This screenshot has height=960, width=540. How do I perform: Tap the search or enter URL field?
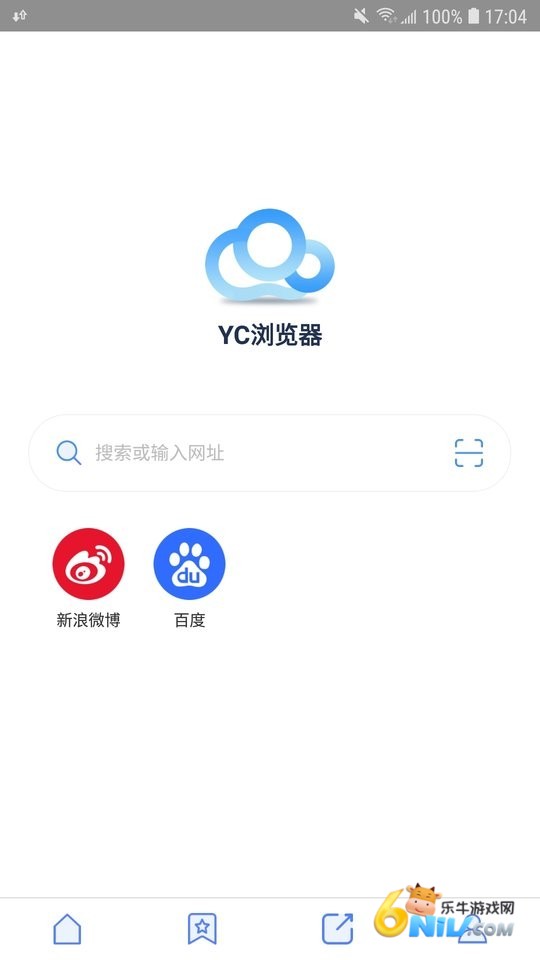pos(269,453)
